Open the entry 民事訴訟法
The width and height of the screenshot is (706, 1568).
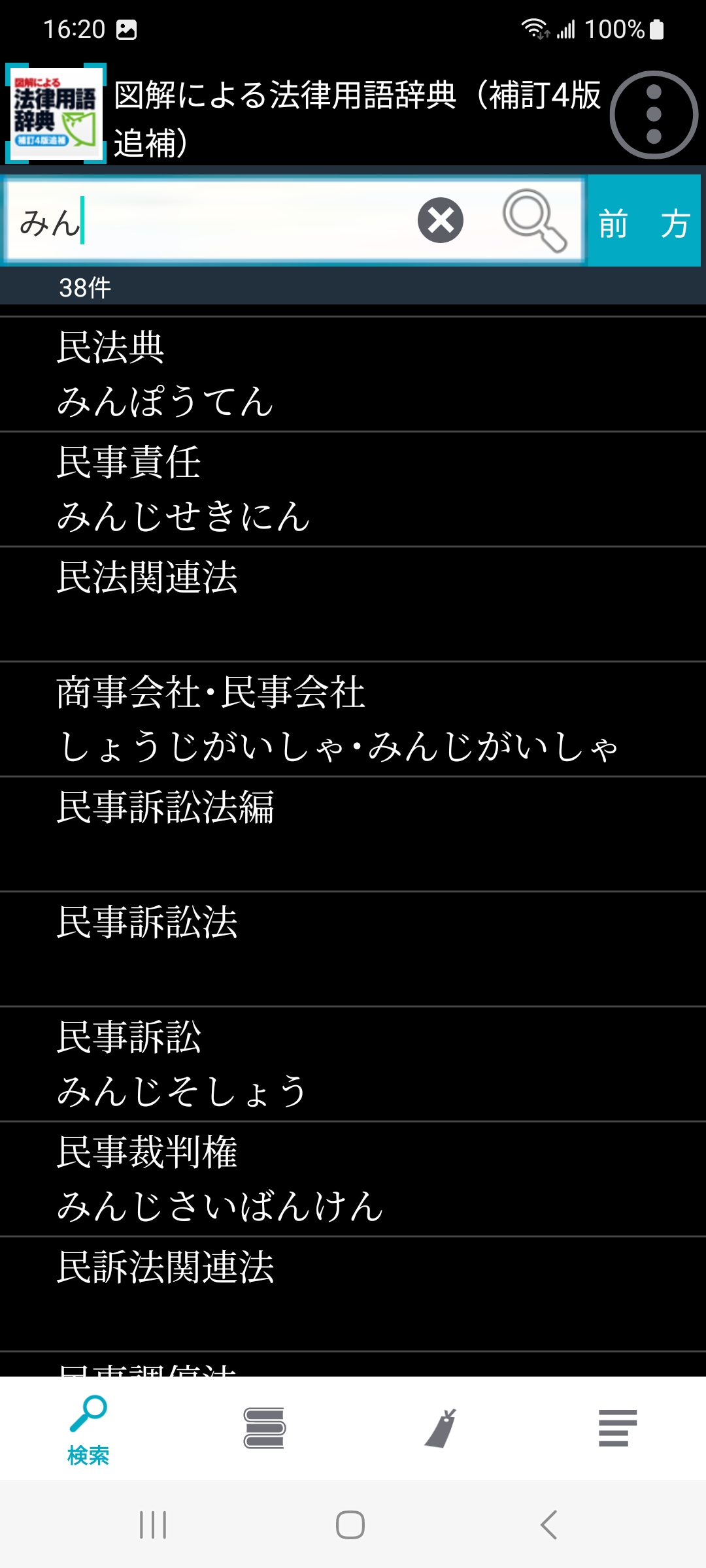tap(353, 949)
